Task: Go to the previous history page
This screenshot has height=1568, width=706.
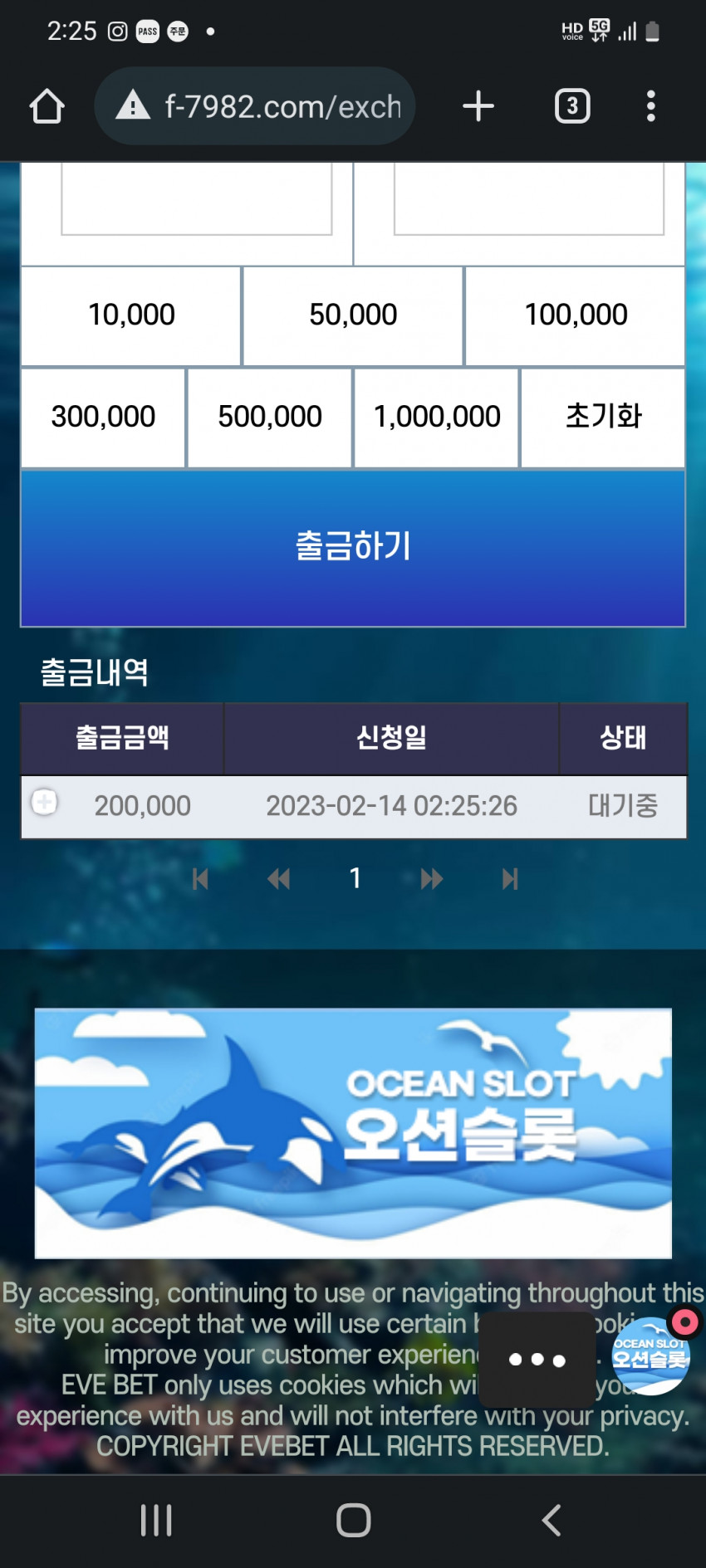Action: [x=279, y=879]
